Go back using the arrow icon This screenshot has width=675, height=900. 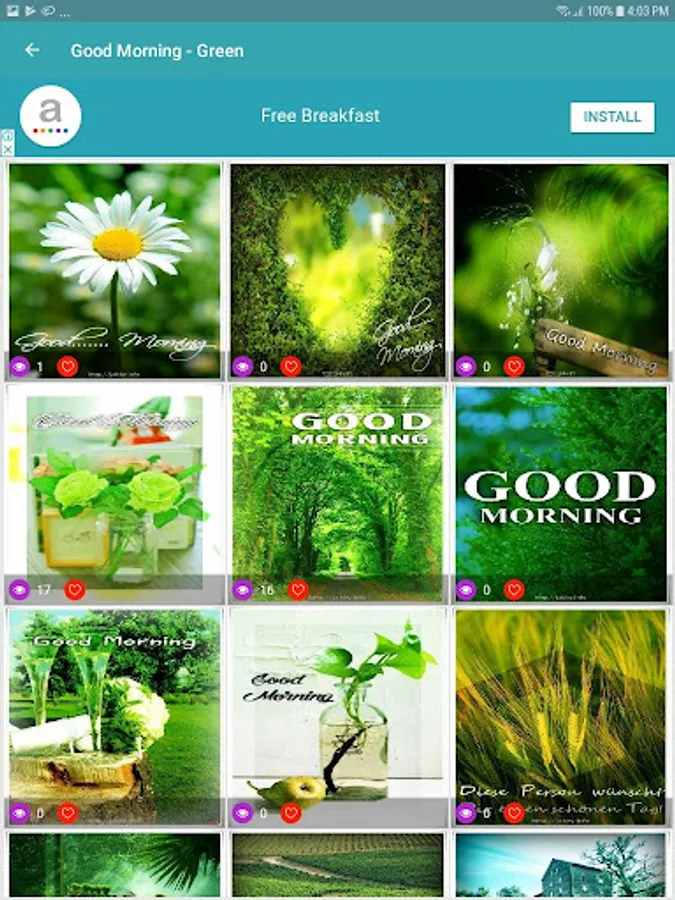[32, 51]
